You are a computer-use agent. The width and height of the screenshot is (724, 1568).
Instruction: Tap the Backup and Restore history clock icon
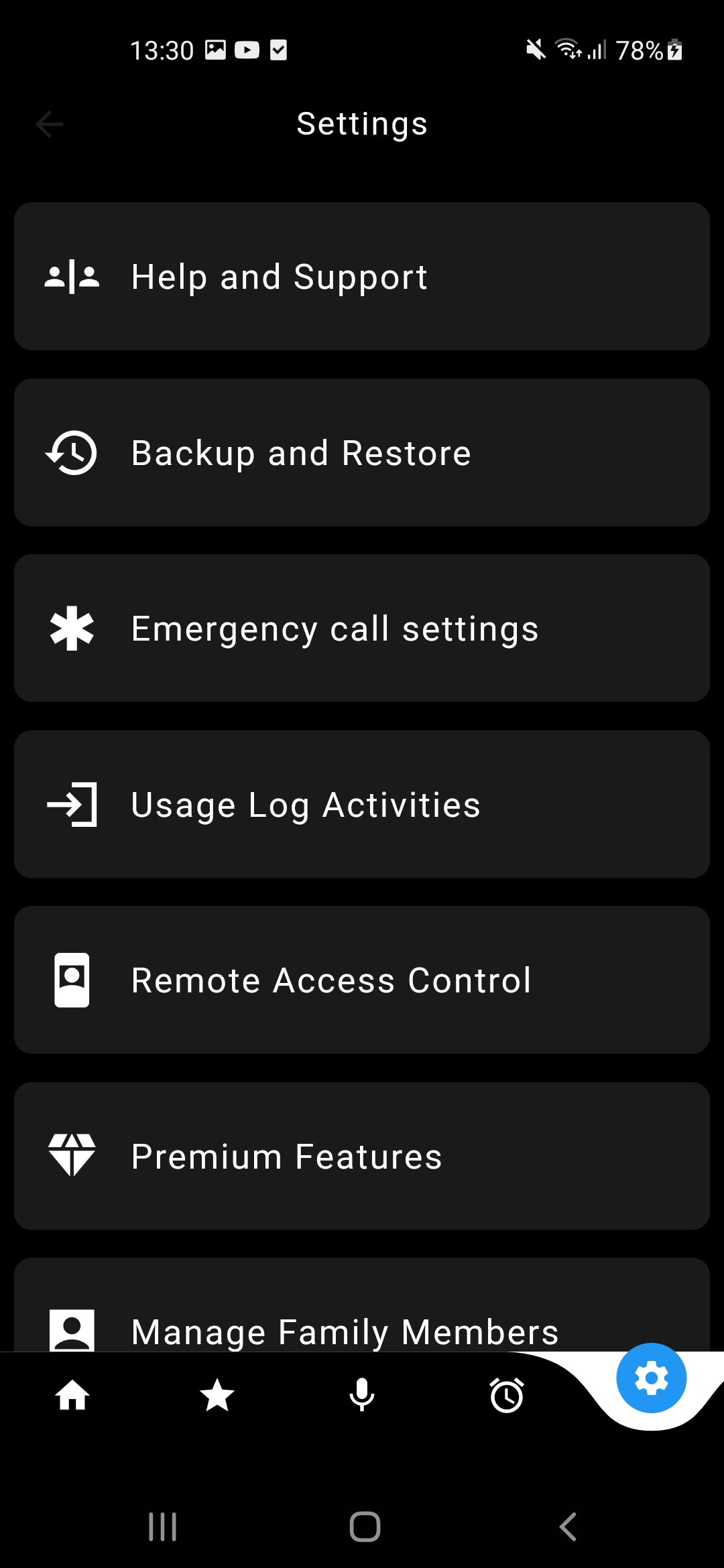pos(70,452)
